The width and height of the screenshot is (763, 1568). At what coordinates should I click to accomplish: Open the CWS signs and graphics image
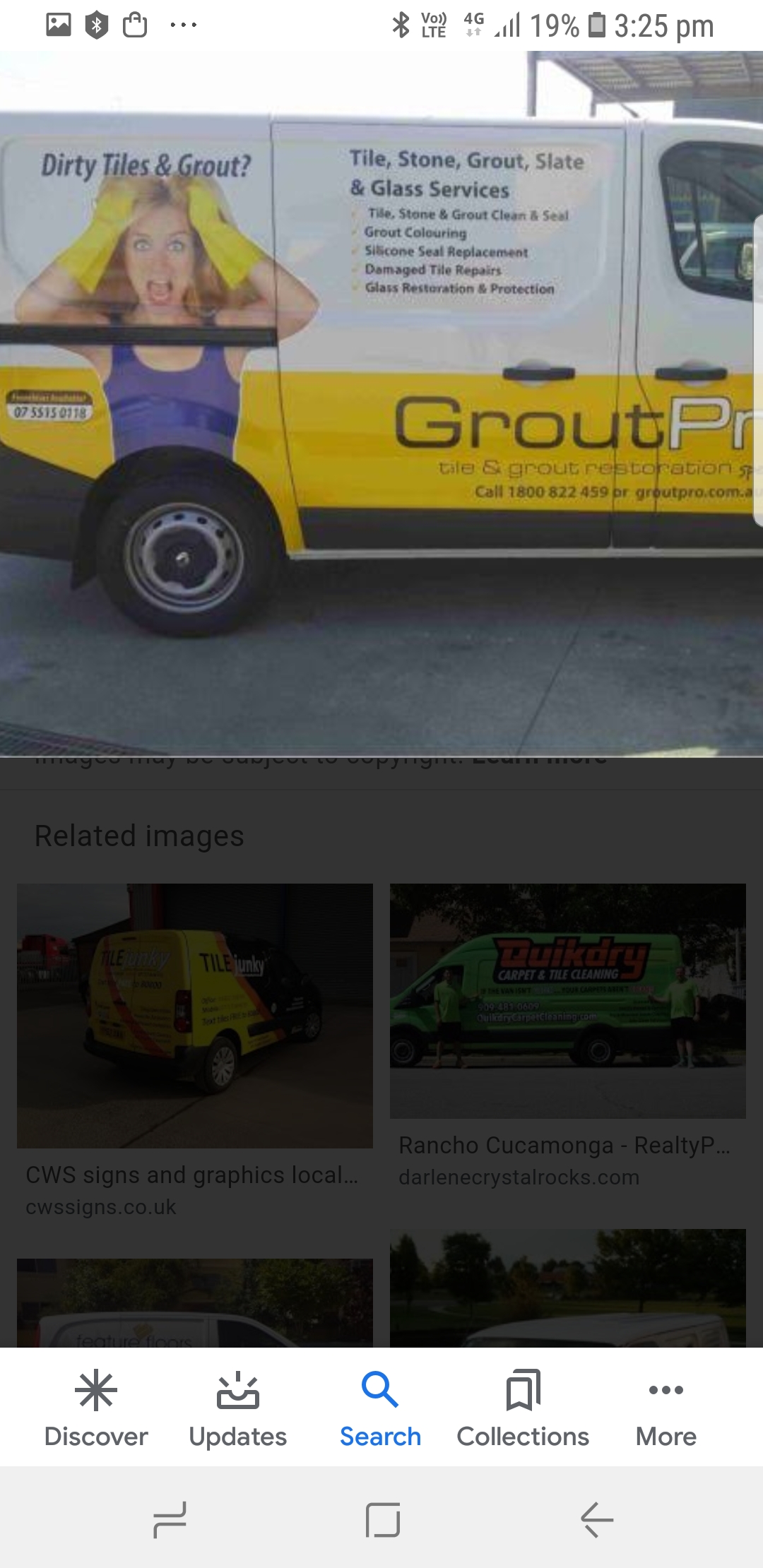[x=195, y=1015]
